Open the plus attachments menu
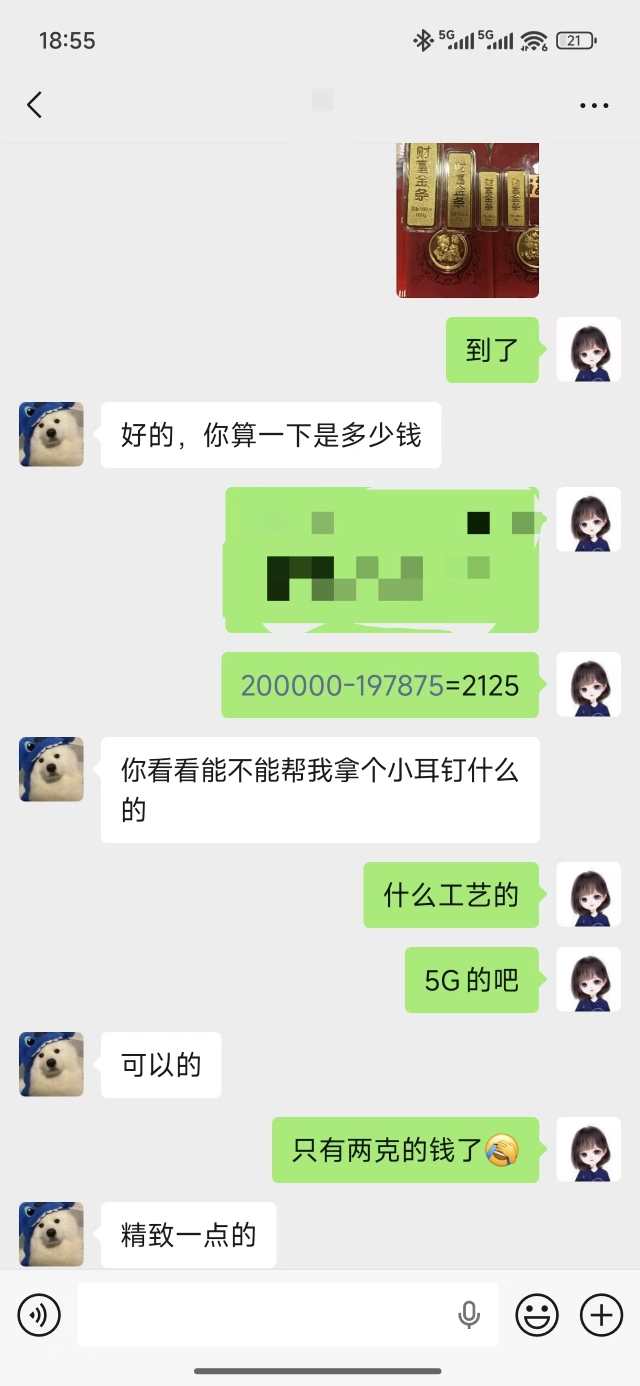The image size is (640, 1386). 602,1315
